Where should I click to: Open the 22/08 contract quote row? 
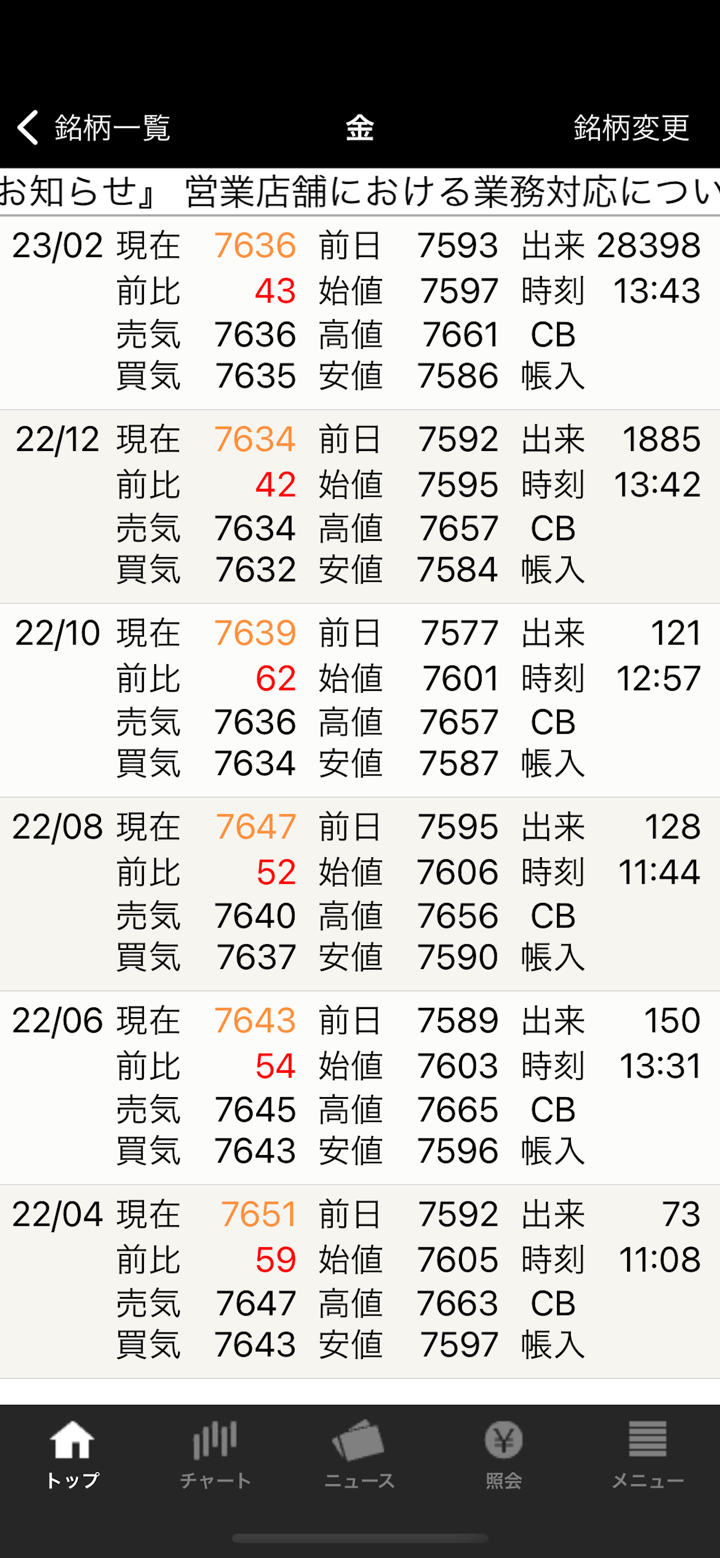click(x=360, y=893)
